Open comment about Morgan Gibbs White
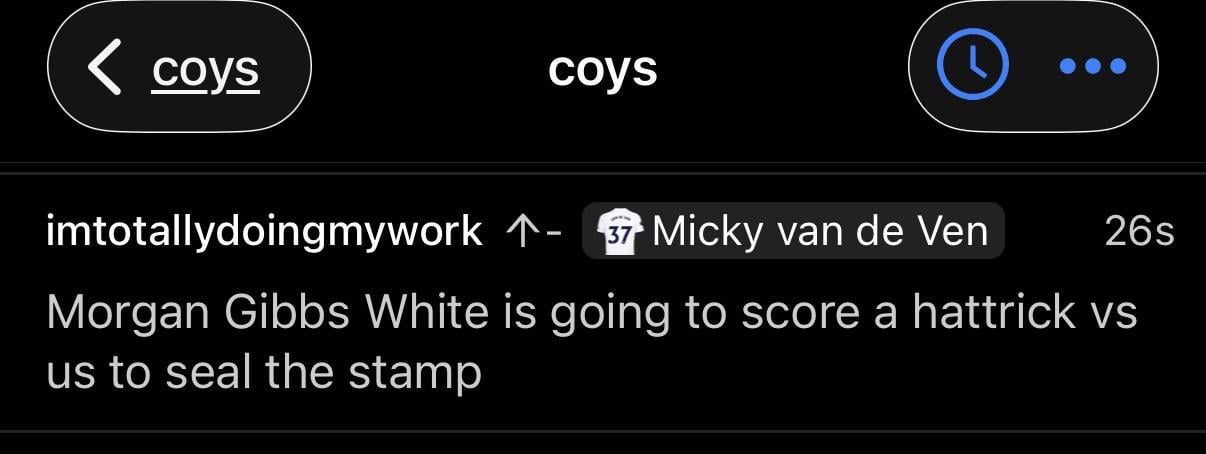The image size is (1206, 454). tap(590, 342)
